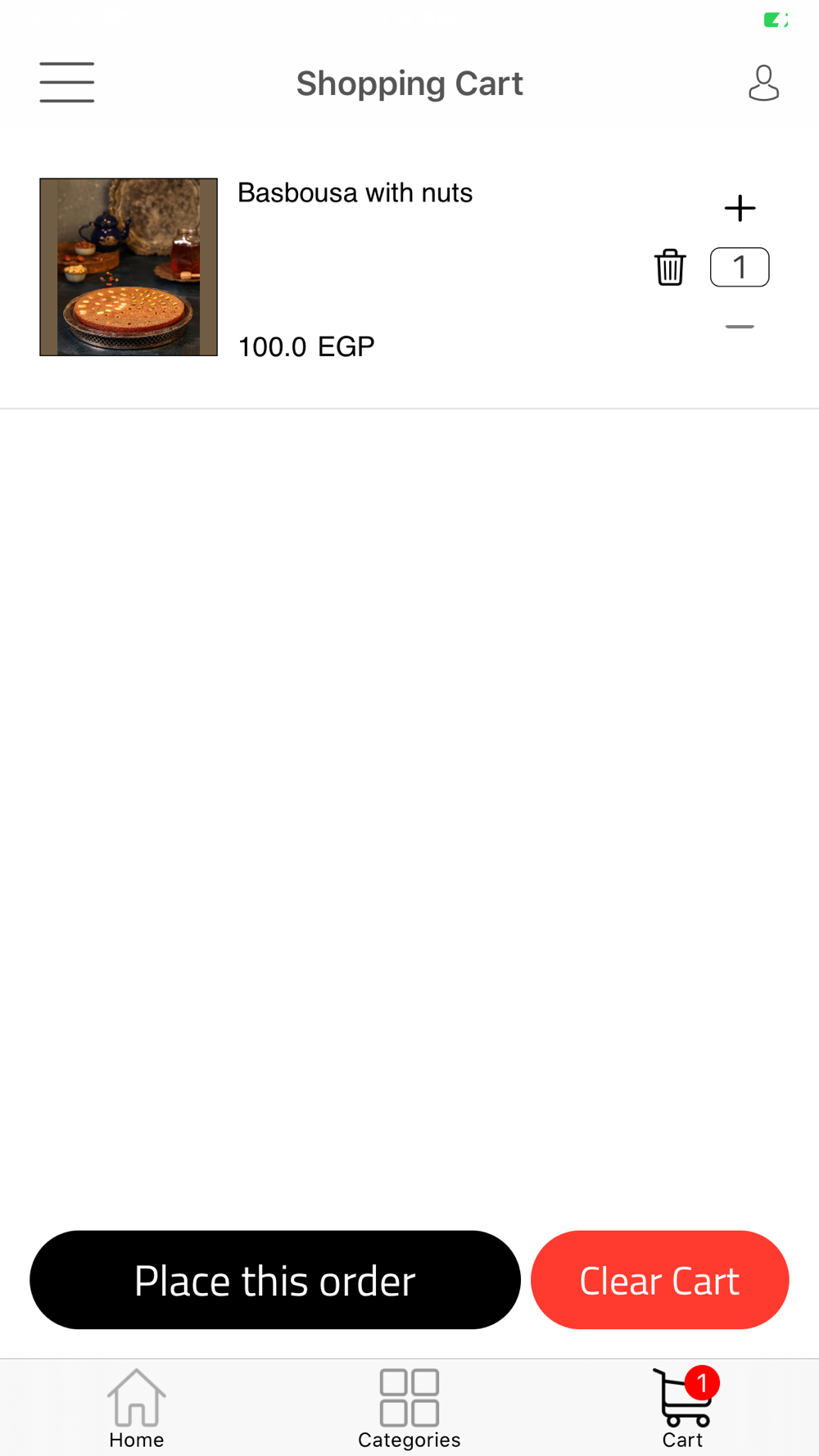819x1456 pixels.
Task: Select the Cart tab
Action: (682, 1409)
